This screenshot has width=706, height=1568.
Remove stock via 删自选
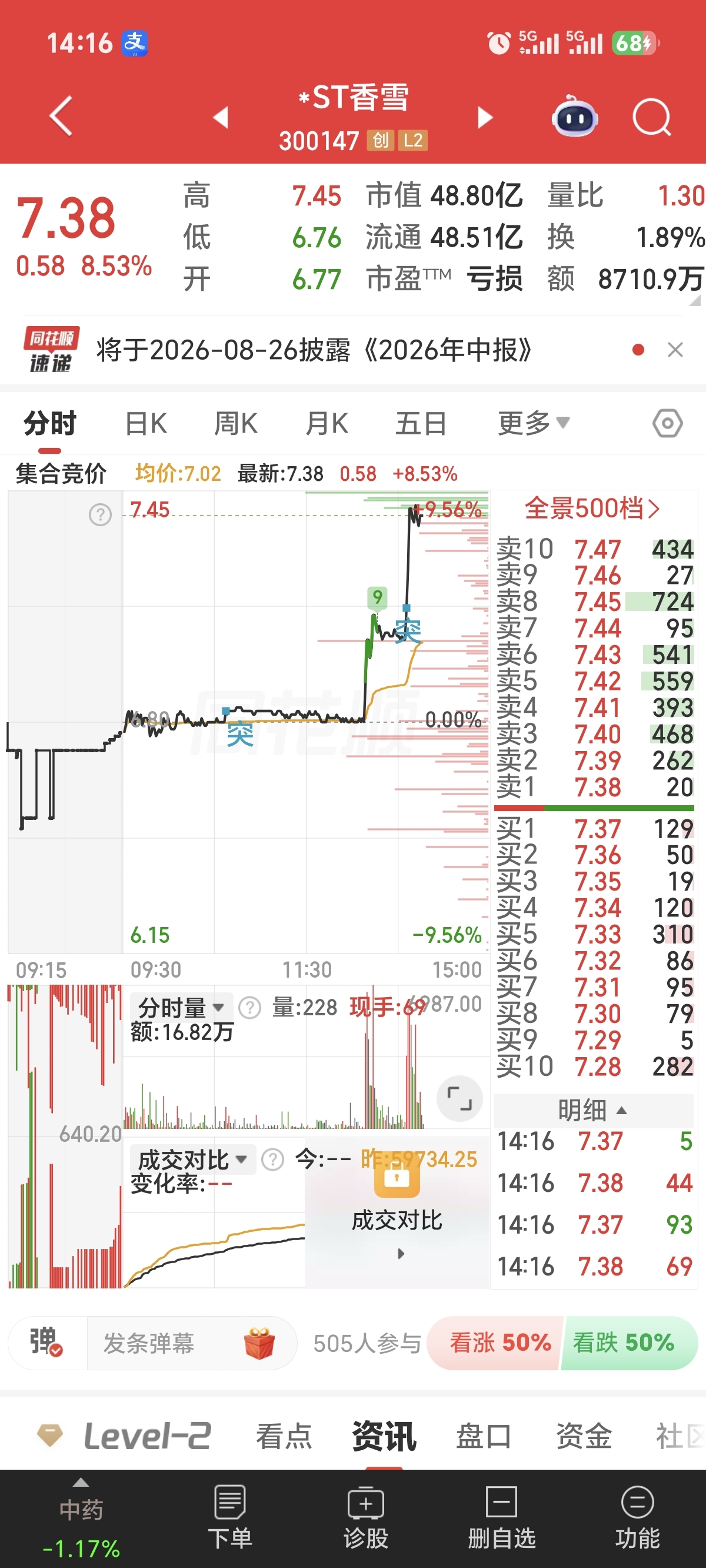[x=501, y=1517]
